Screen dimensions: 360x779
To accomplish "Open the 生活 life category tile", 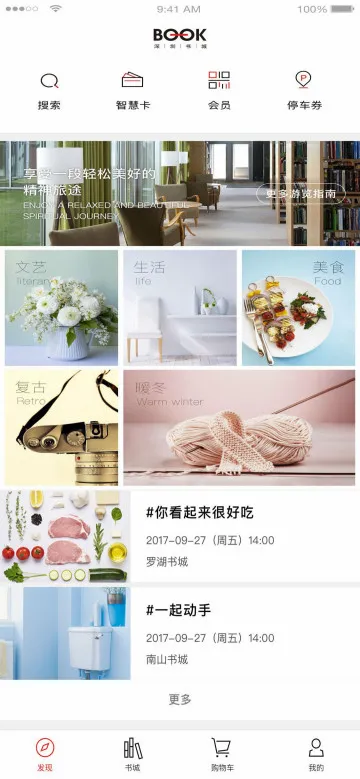I will click(x=180, y=308).
